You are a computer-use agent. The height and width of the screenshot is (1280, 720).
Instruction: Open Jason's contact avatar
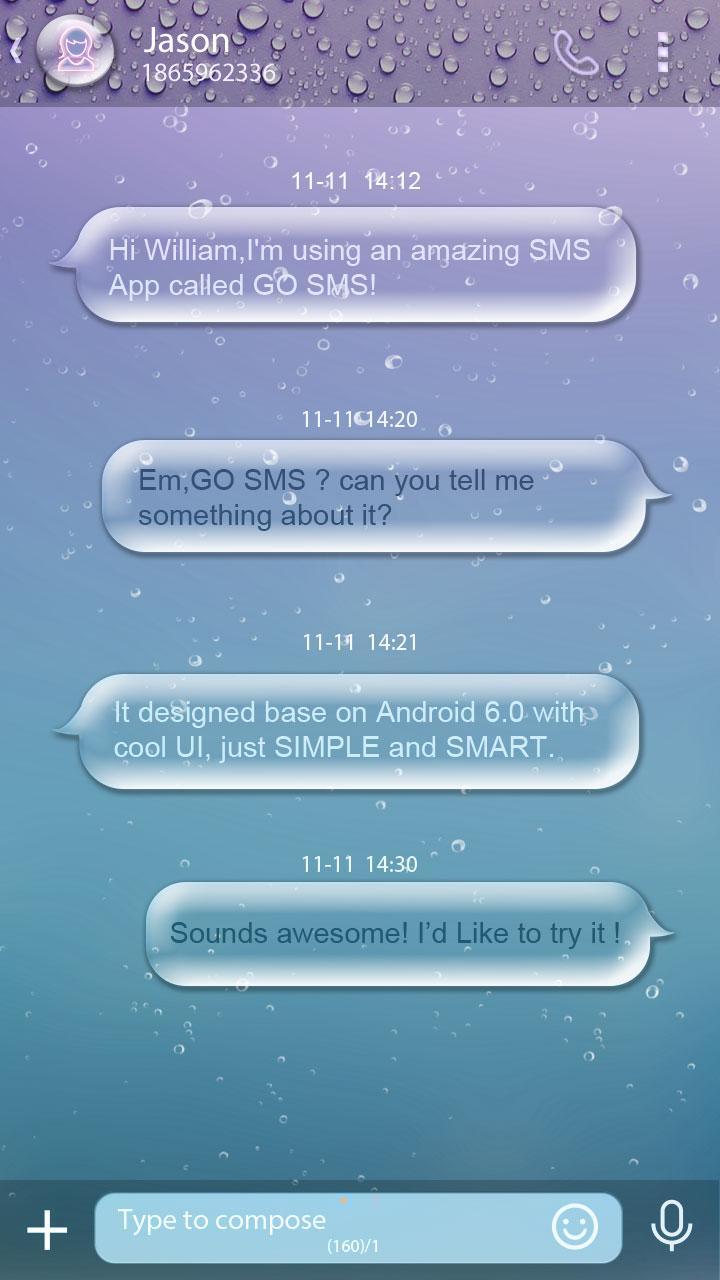click(74, 50)
